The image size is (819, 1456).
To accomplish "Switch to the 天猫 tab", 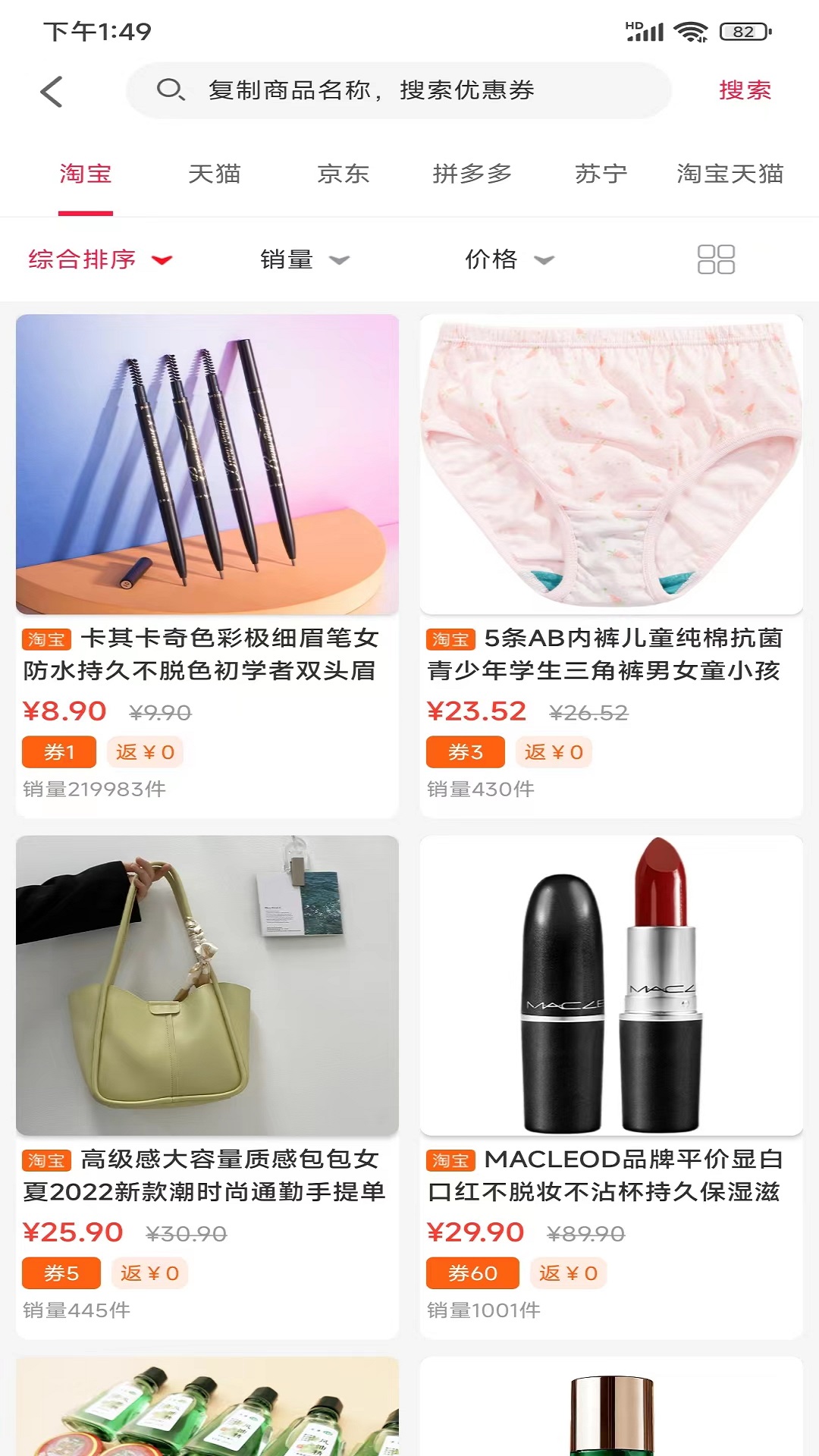I will (x=215, y=174).
